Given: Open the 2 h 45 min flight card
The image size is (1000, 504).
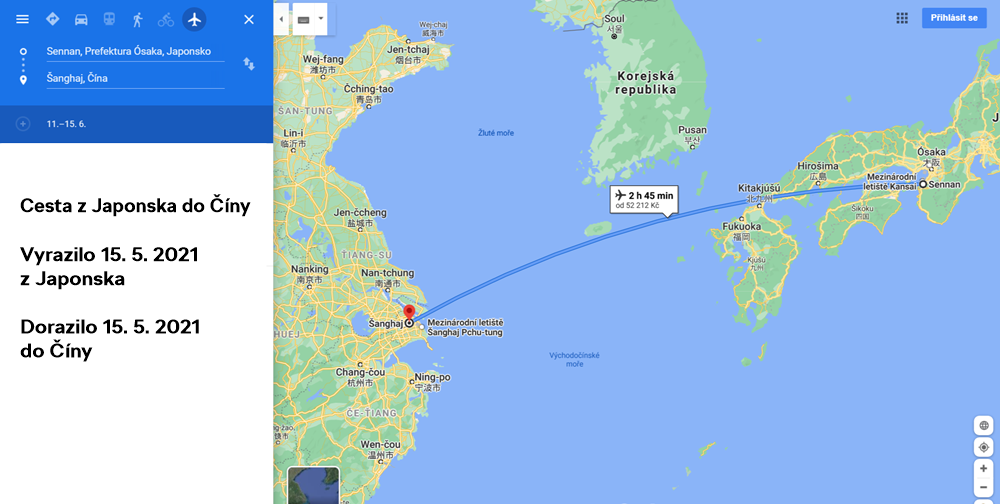Looking at the screenshot, I should click(x=644, y=199).
